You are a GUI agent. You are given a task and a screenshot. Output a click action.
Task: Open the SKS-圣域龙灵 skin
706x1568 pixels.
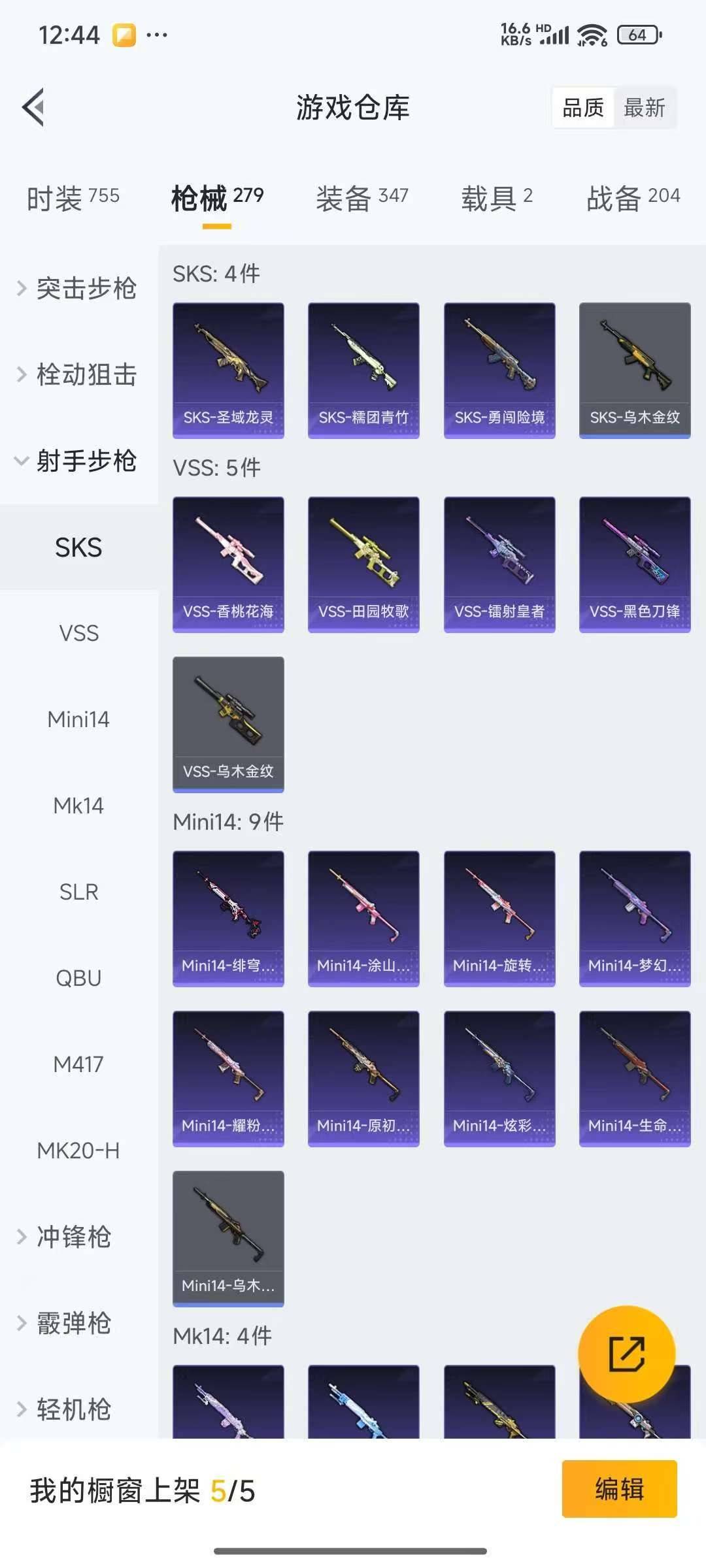coord(228,370)
